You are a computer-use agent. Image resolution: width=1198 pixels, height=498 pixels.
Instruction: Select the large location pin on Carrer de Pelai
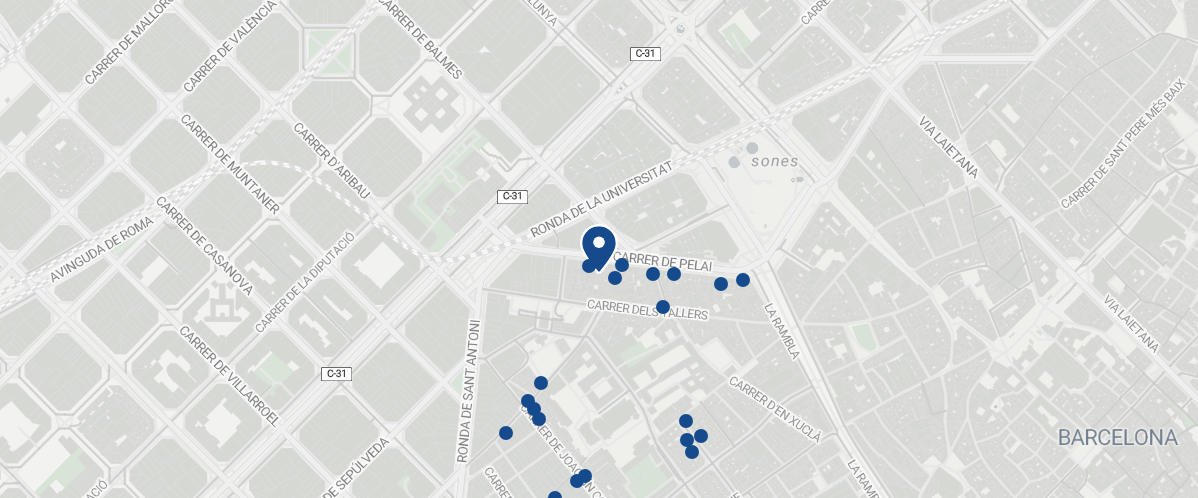tap(598, 246)
